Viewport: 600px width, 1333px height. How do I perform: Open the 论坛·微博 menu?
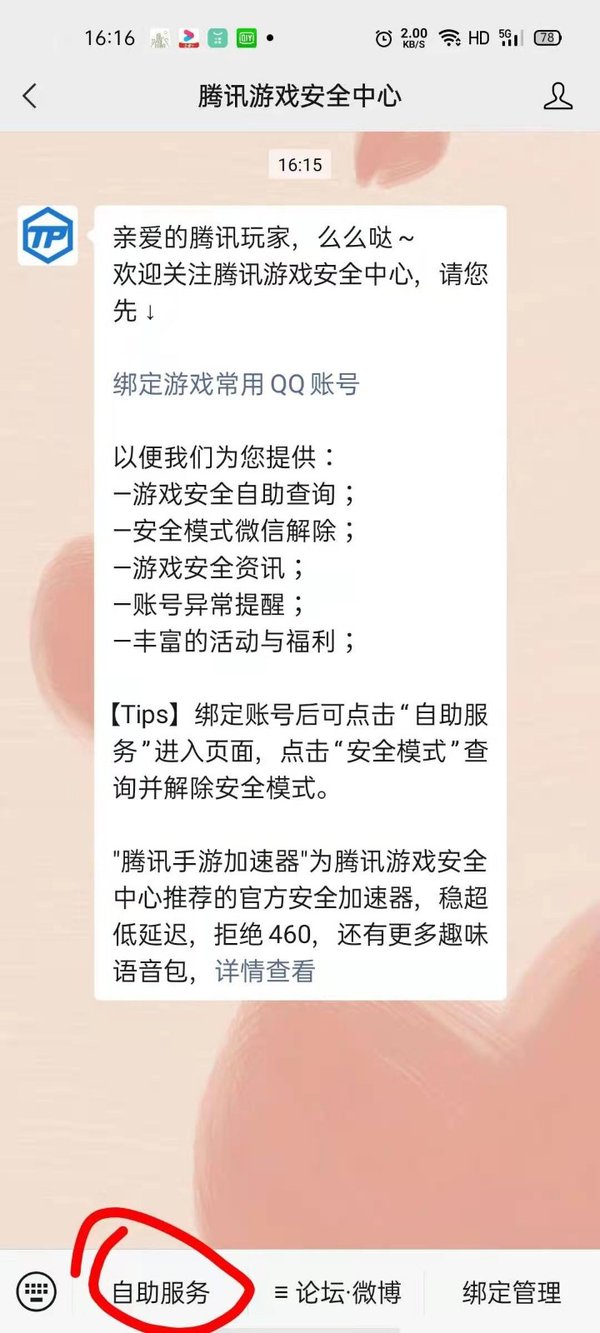pyautogui.click(x=338, y=1292)
